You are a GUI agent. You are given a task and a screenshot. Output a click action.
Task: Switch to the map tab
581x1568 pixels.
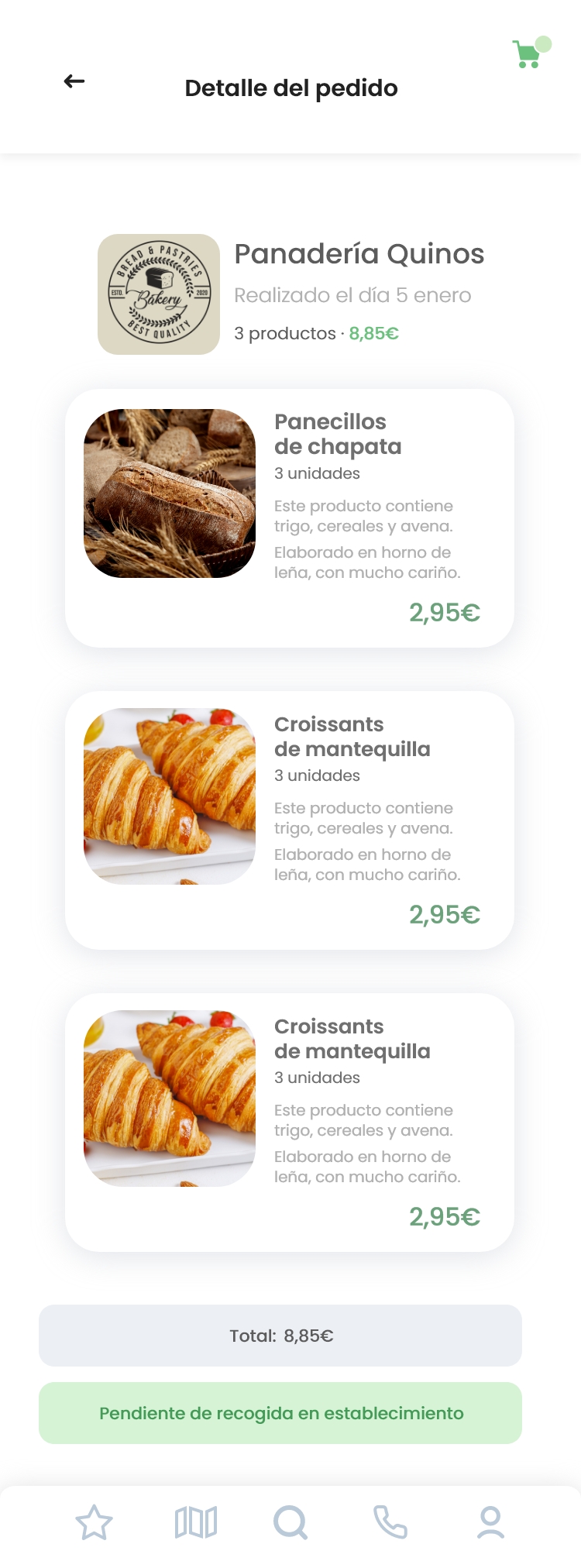click(195, 1523)
